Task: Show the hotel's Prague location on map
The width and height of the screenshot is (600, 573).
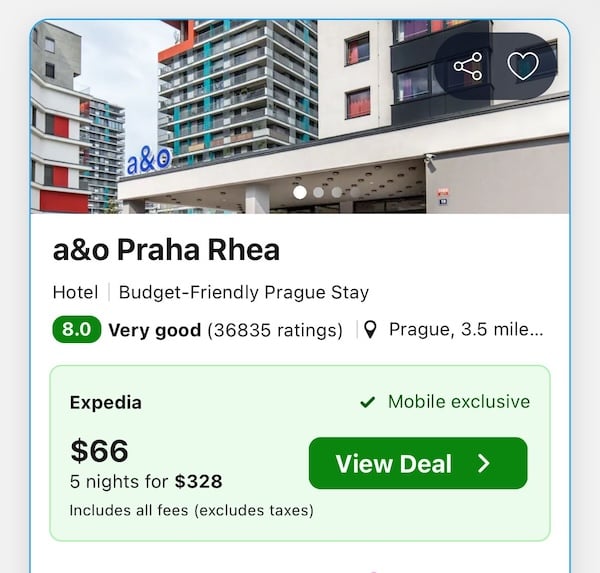Action: [456, 330]
